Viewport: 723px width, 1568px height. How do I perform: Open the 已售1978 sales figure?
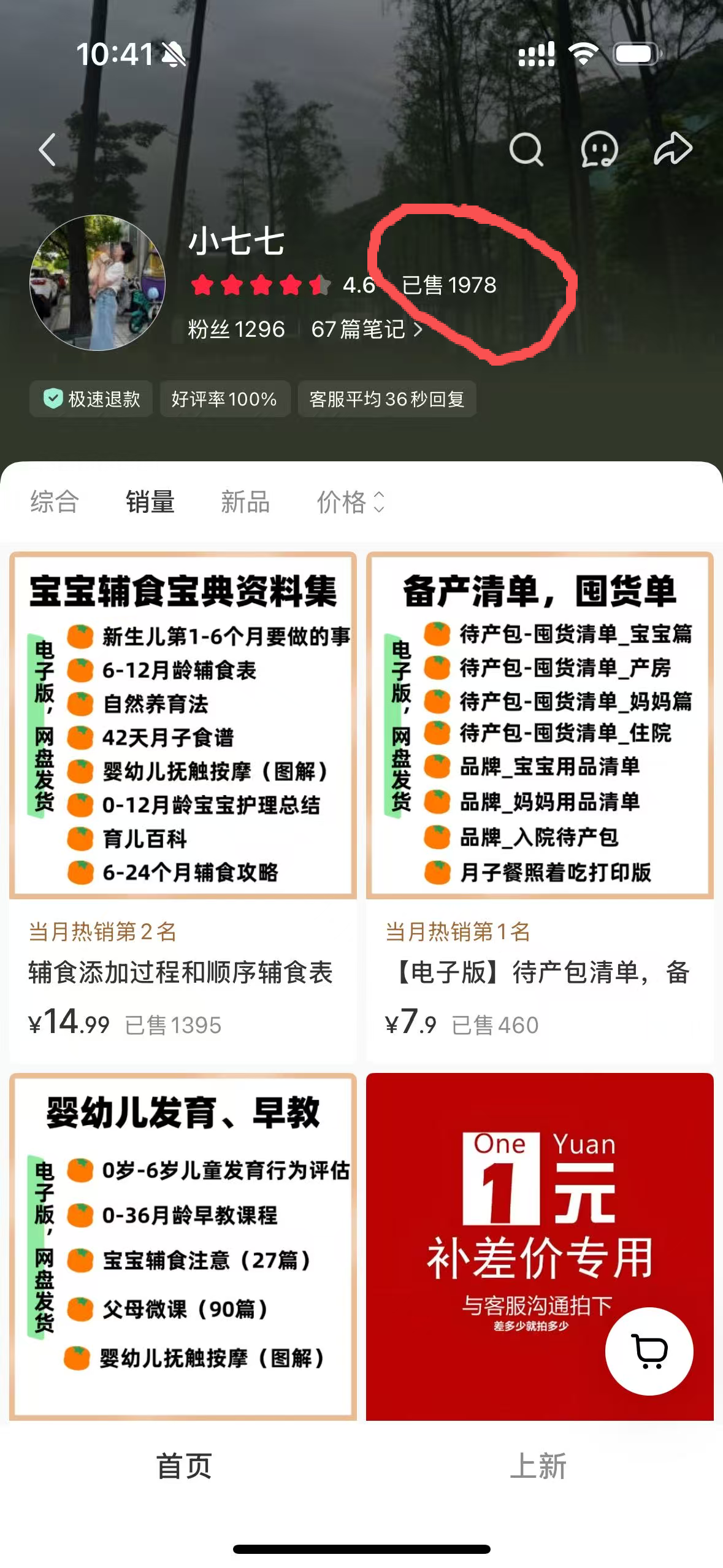pyautogui.click(x=450, y=285)
